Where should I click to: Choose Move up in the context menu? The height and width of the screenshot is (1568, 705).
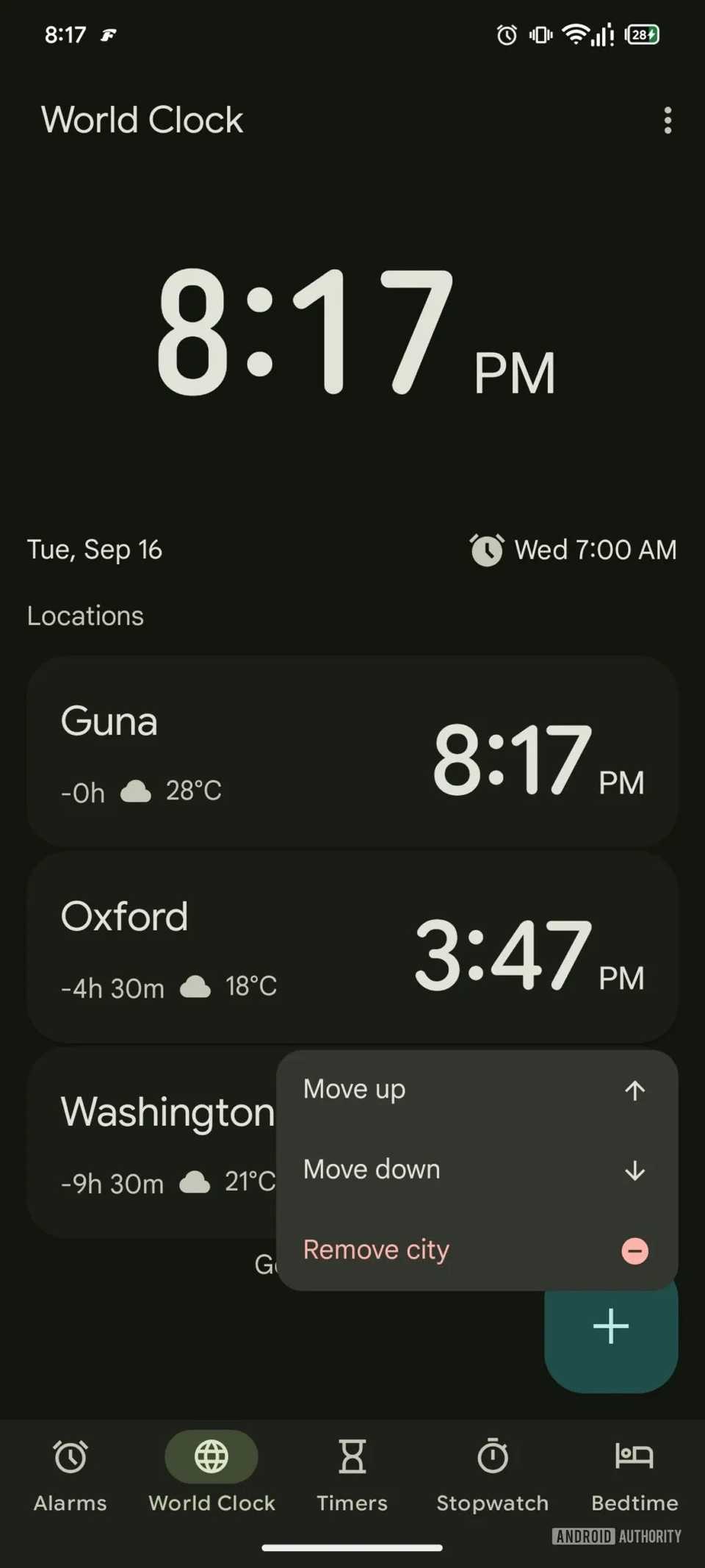coord(355,1090)
